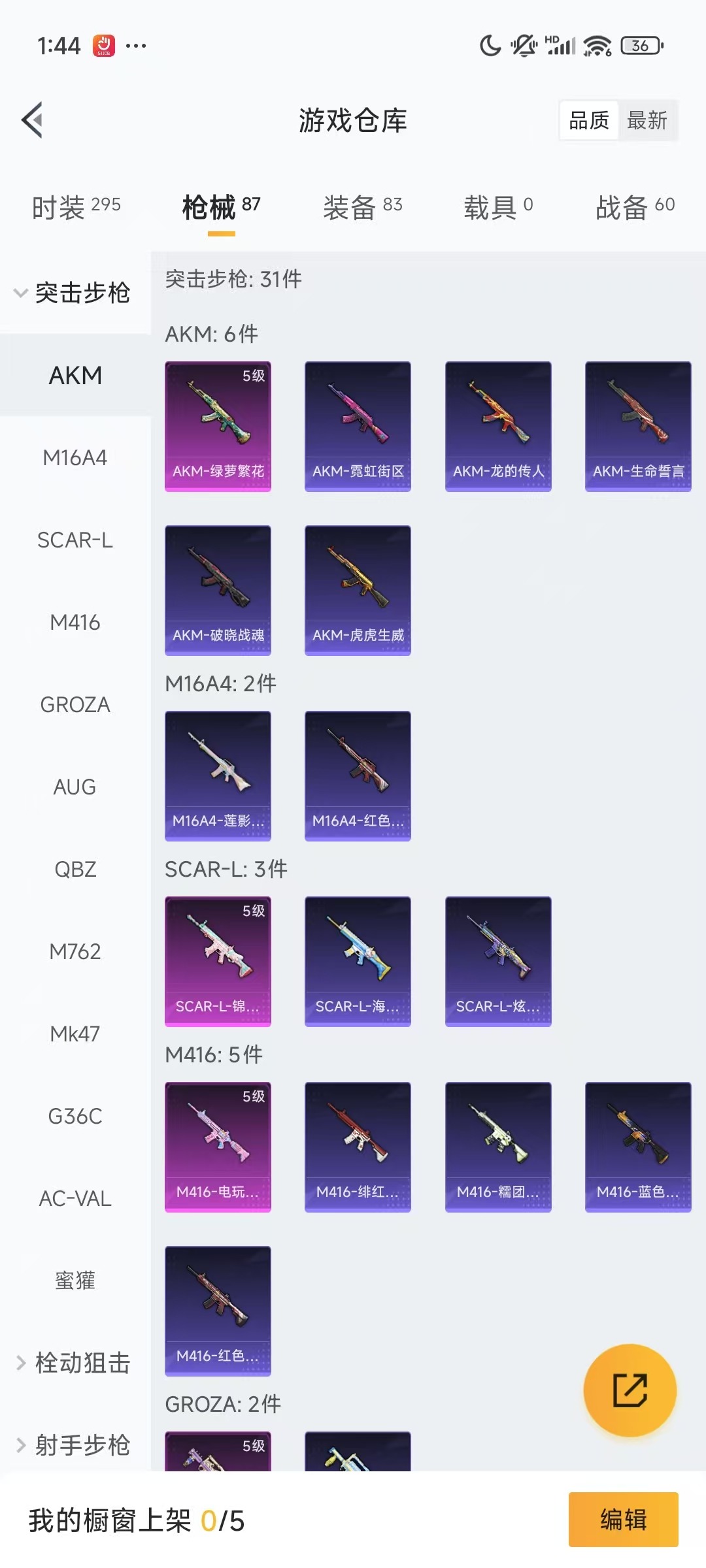Screen dimensions: 706x1568
Task: Collapse the 突击步枪 category
Action: pos(72,293)
